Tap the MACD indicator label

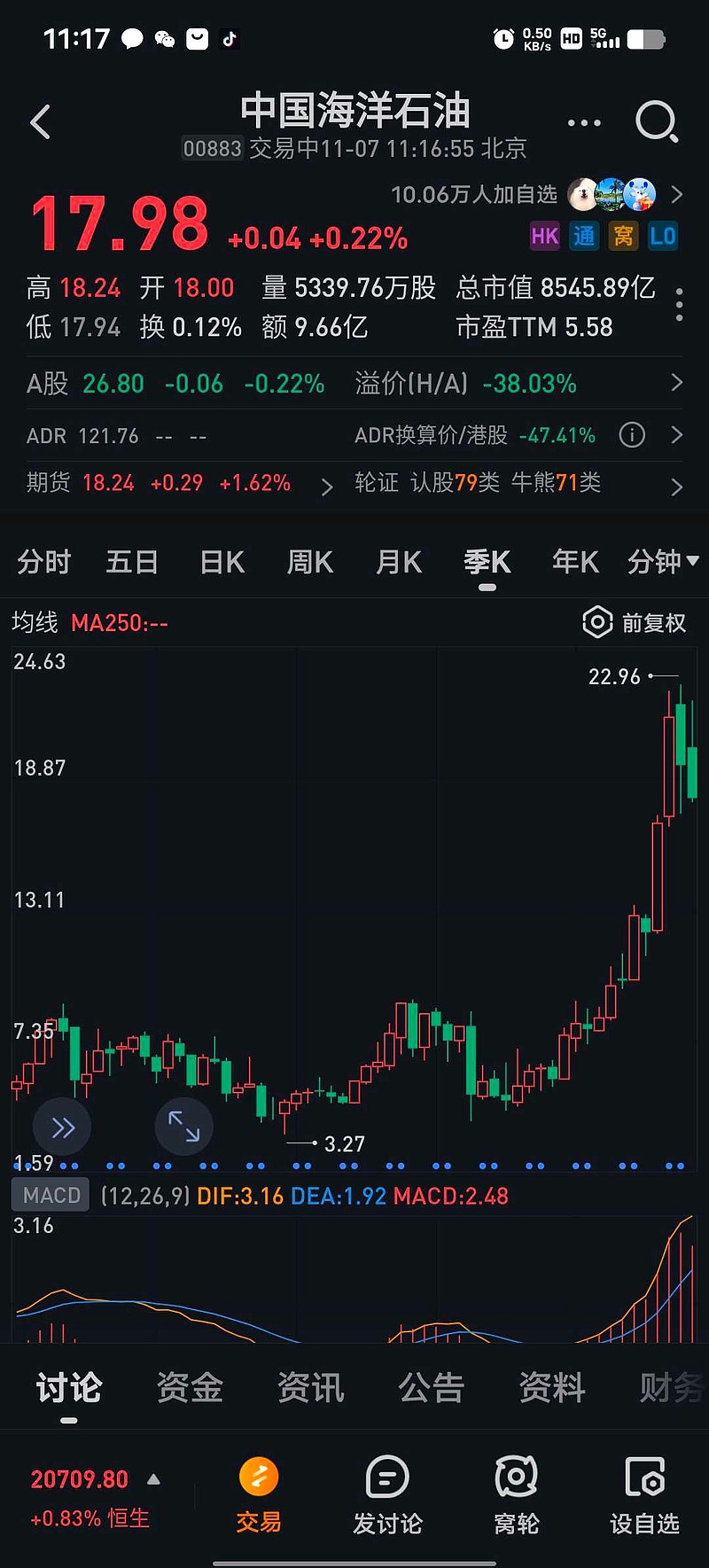(50, 1195)
